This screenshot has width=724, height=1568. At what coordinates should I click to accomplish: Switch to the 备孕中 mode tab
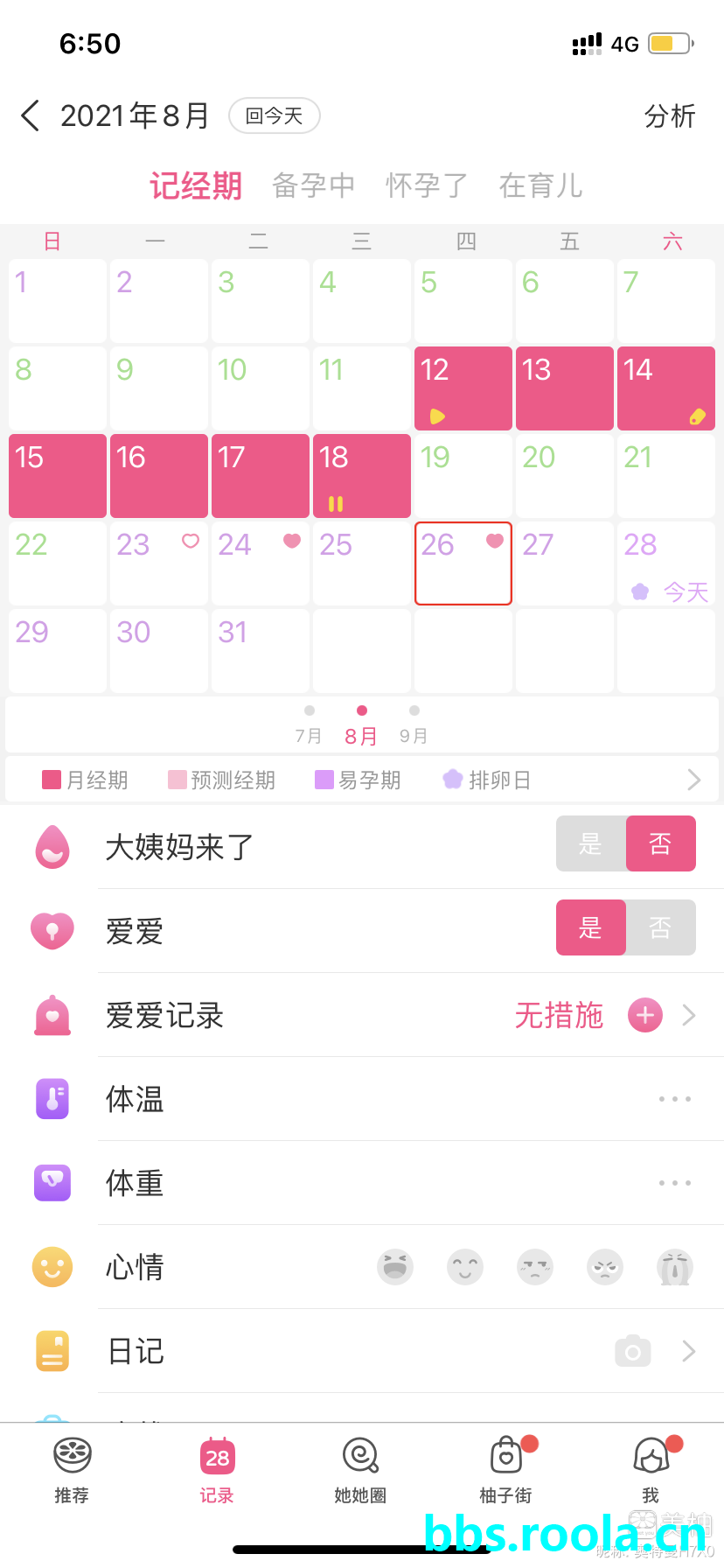[x=313, y=185]
